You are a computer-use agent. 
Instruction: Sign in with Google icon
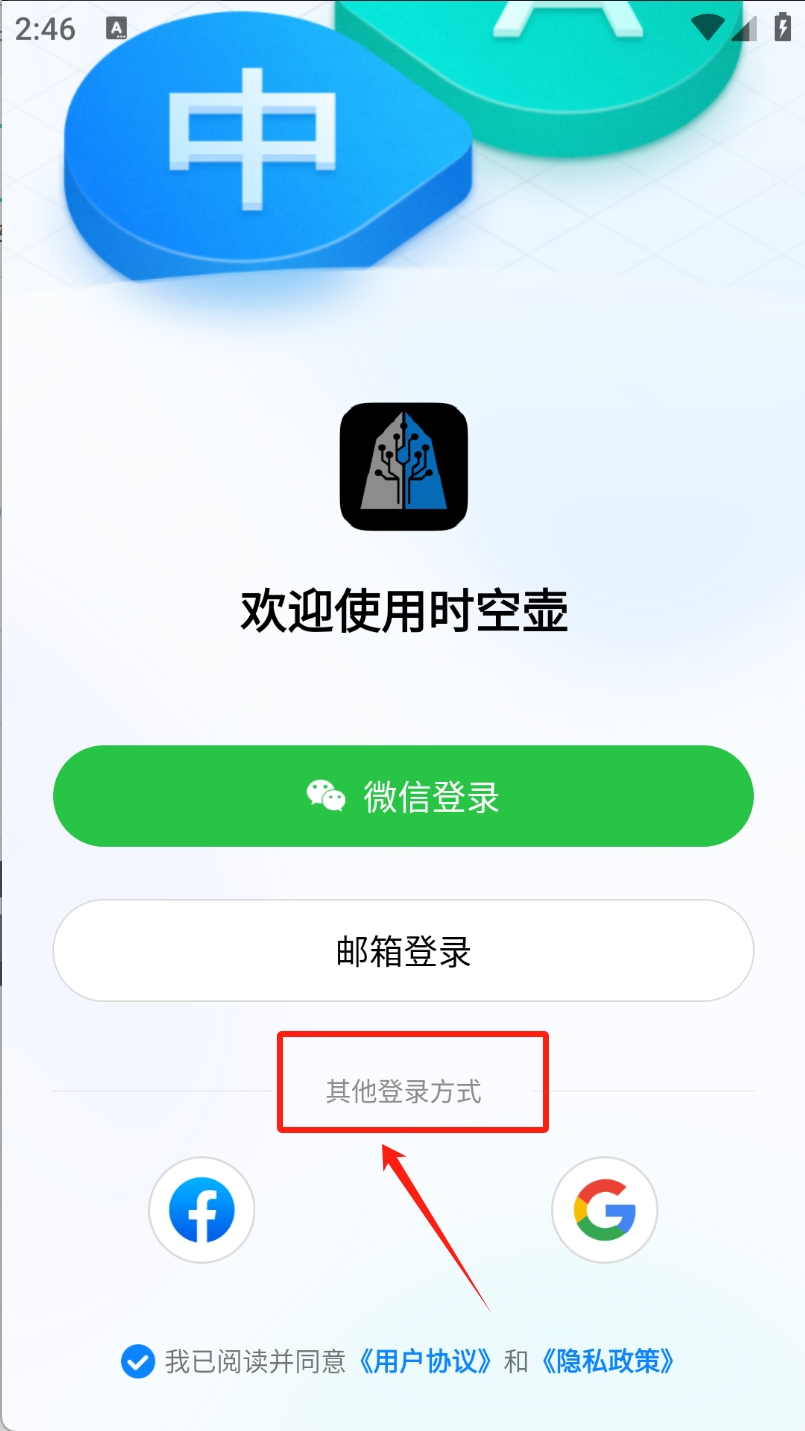point(604,1210)
